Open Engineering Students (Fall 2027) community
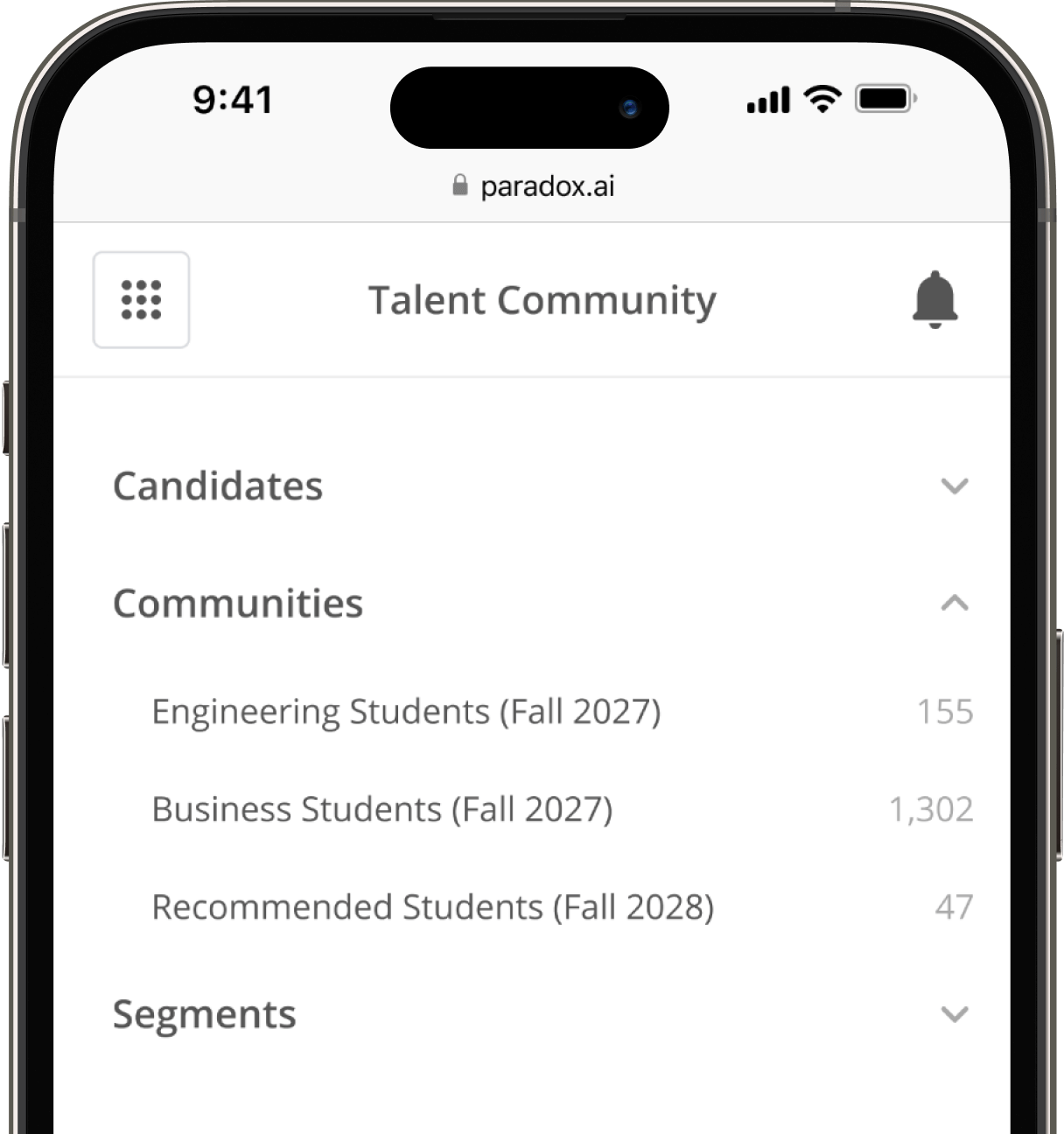Viewport: 1064px width, 1134px height. pyautogui.click(x=406, y=711)
